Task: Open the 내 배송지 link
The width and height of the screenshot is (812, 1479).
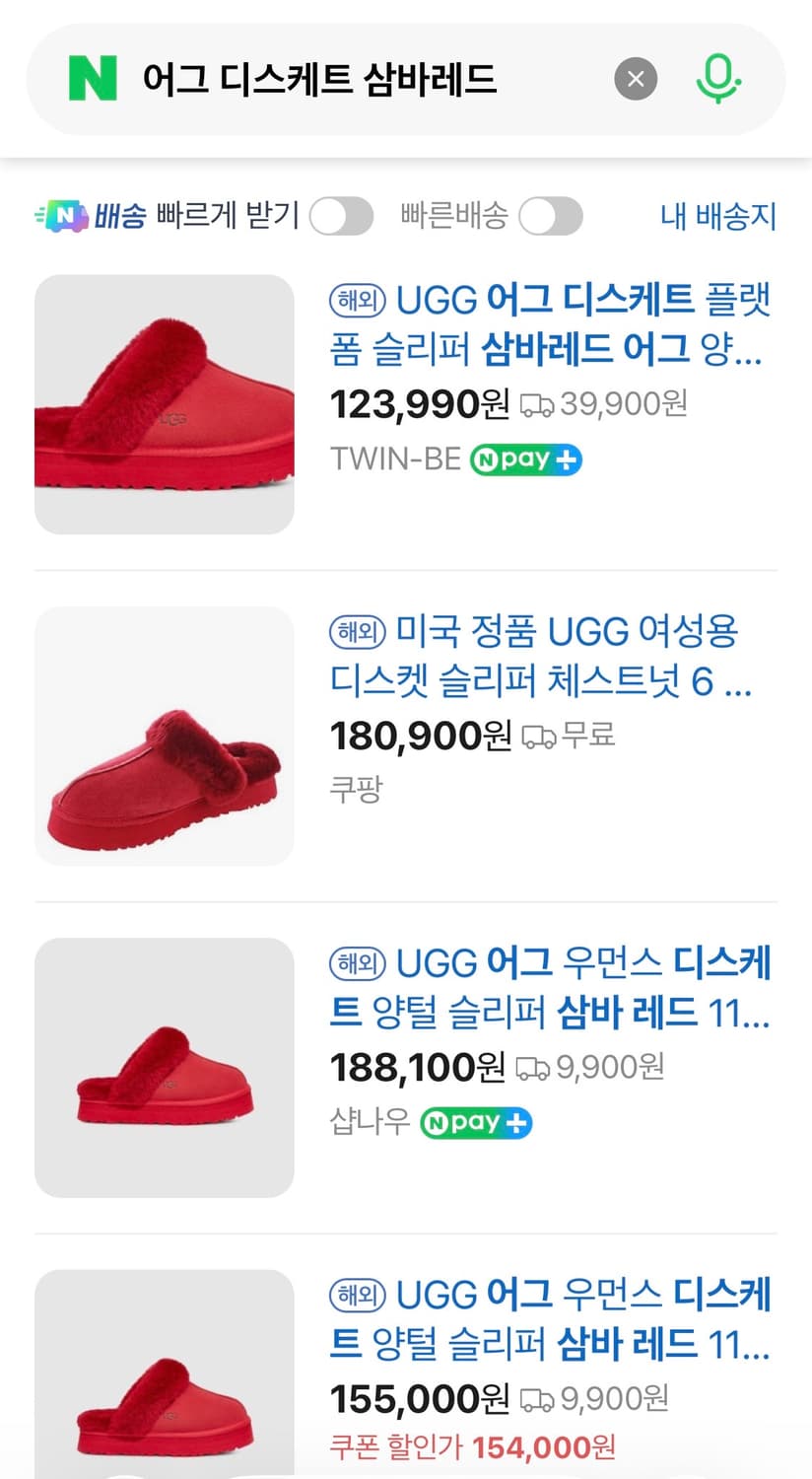Action: pyautogui.click(x=718, y=216)
